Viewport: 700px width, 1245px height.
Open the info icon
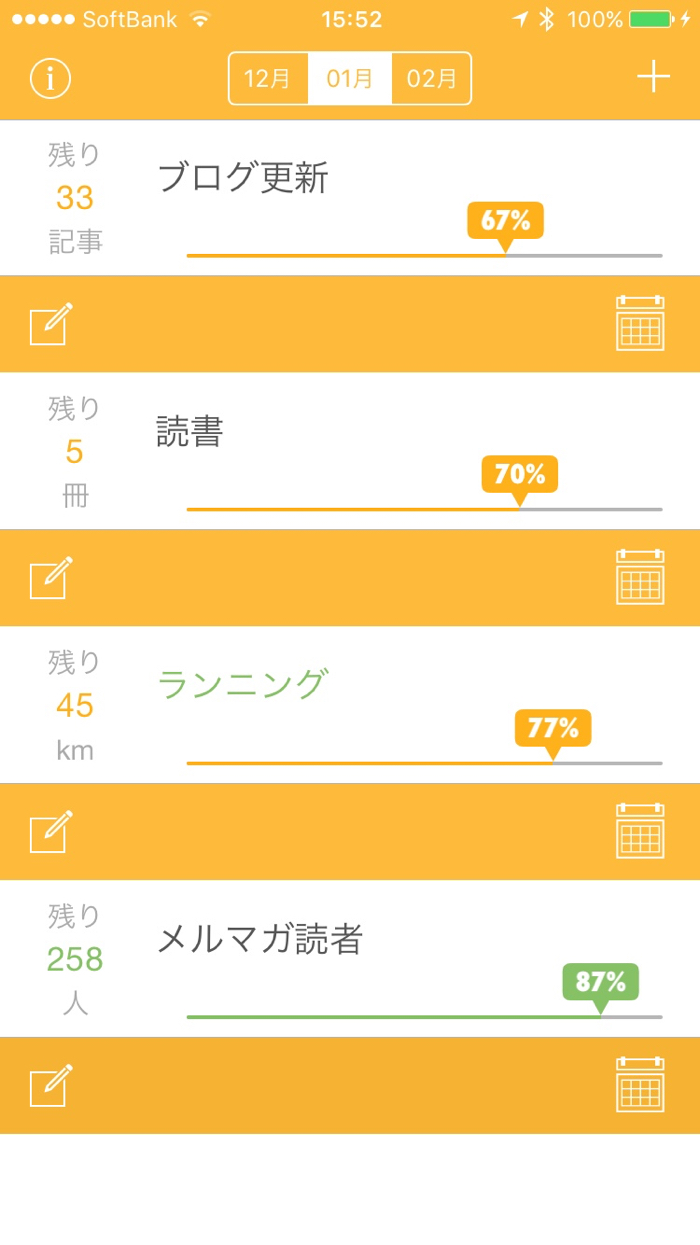pyautogui.click(x=51, y=78)
